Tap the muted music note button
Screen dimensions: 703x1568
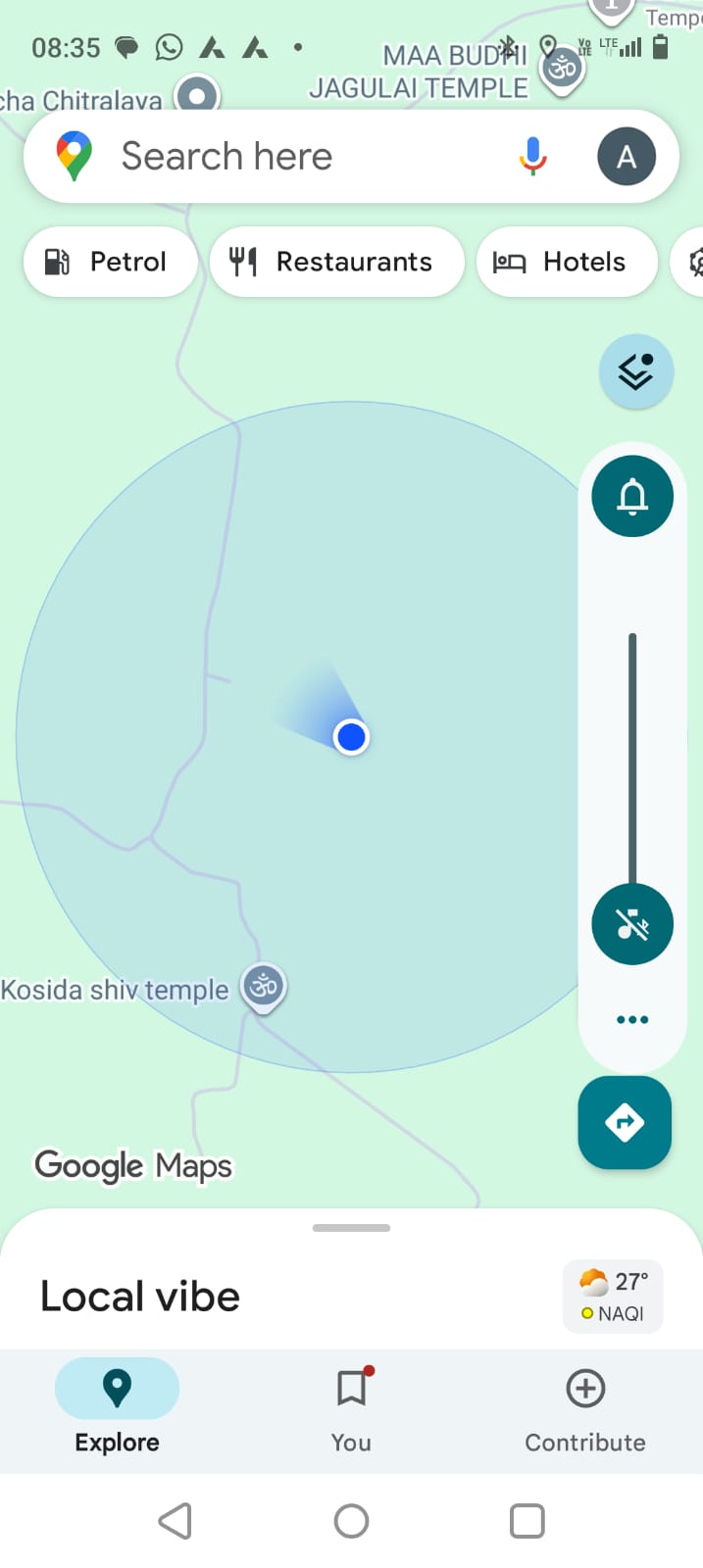click(632, 924)
